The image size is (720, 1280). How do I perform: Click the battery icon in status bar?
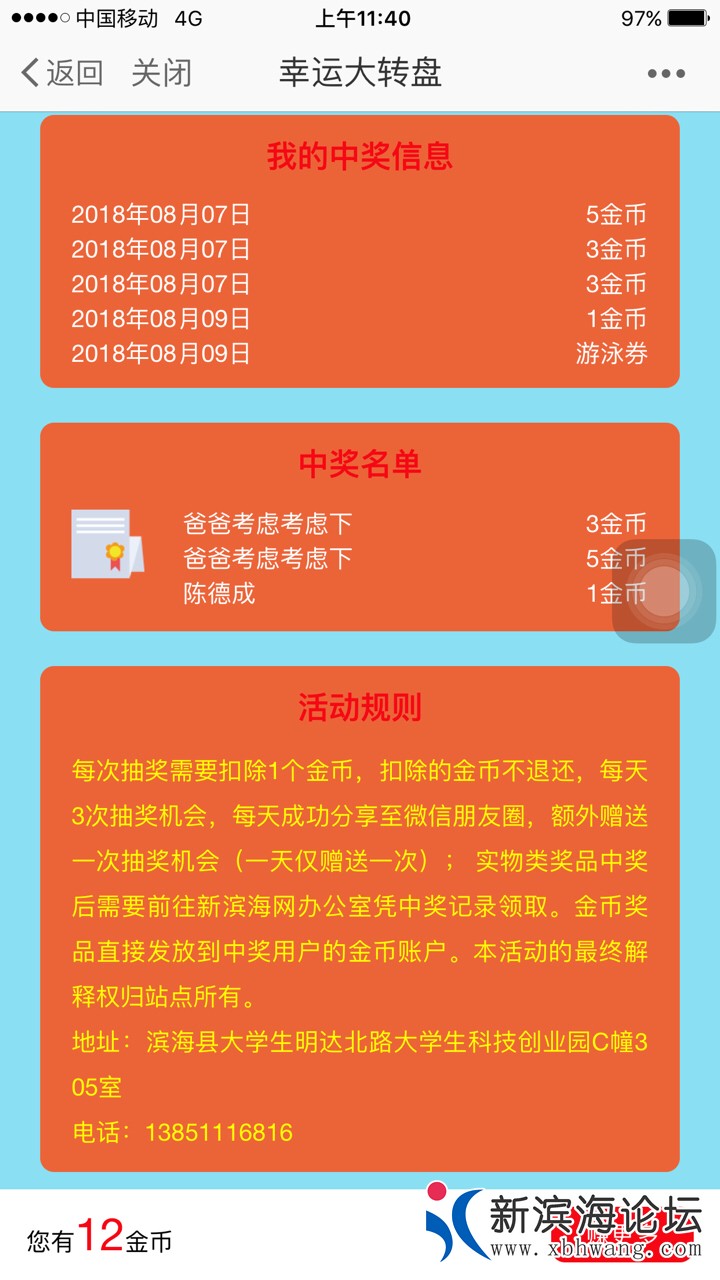(686, 16)
